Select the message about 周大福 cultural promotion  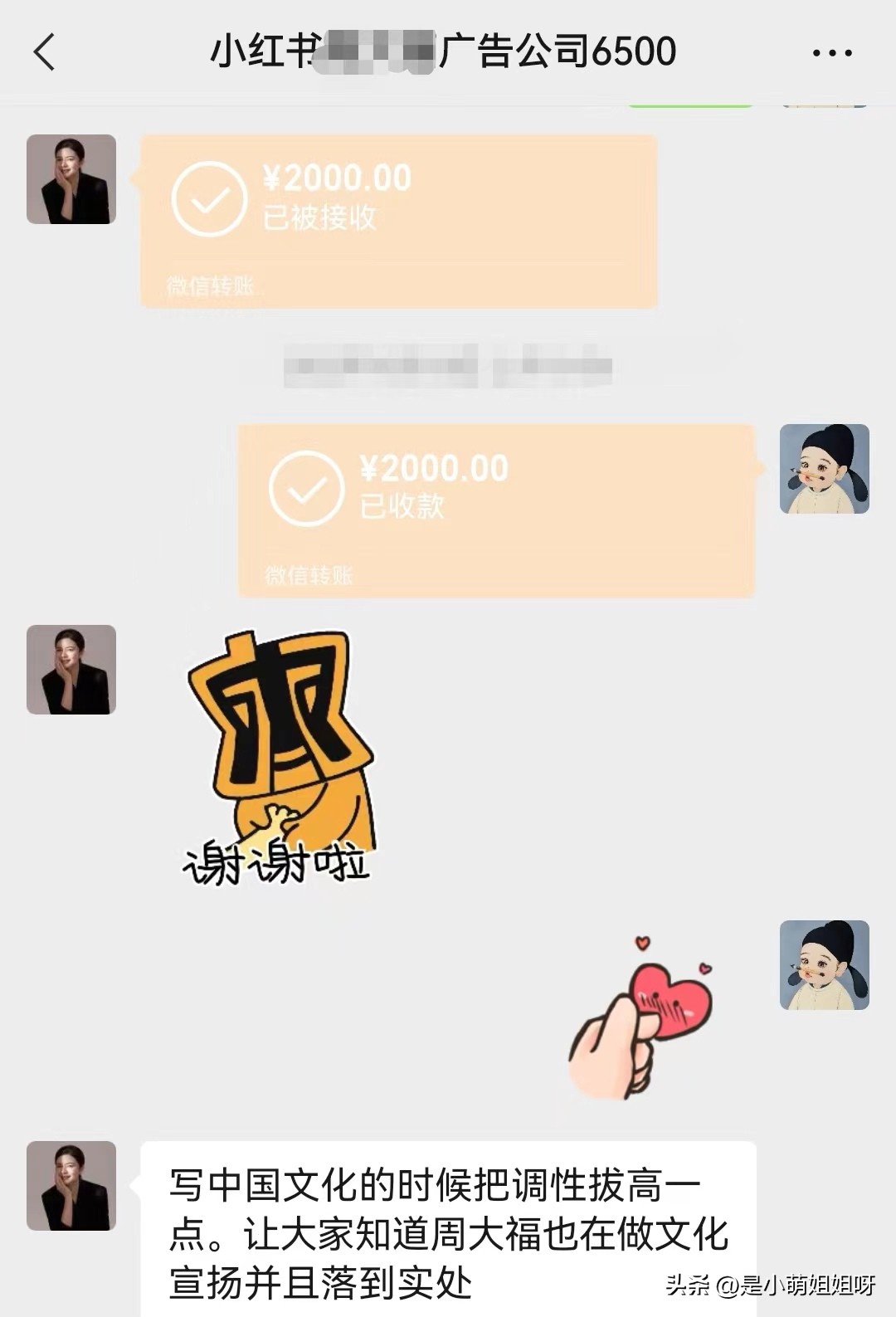tap(448, 1228)
